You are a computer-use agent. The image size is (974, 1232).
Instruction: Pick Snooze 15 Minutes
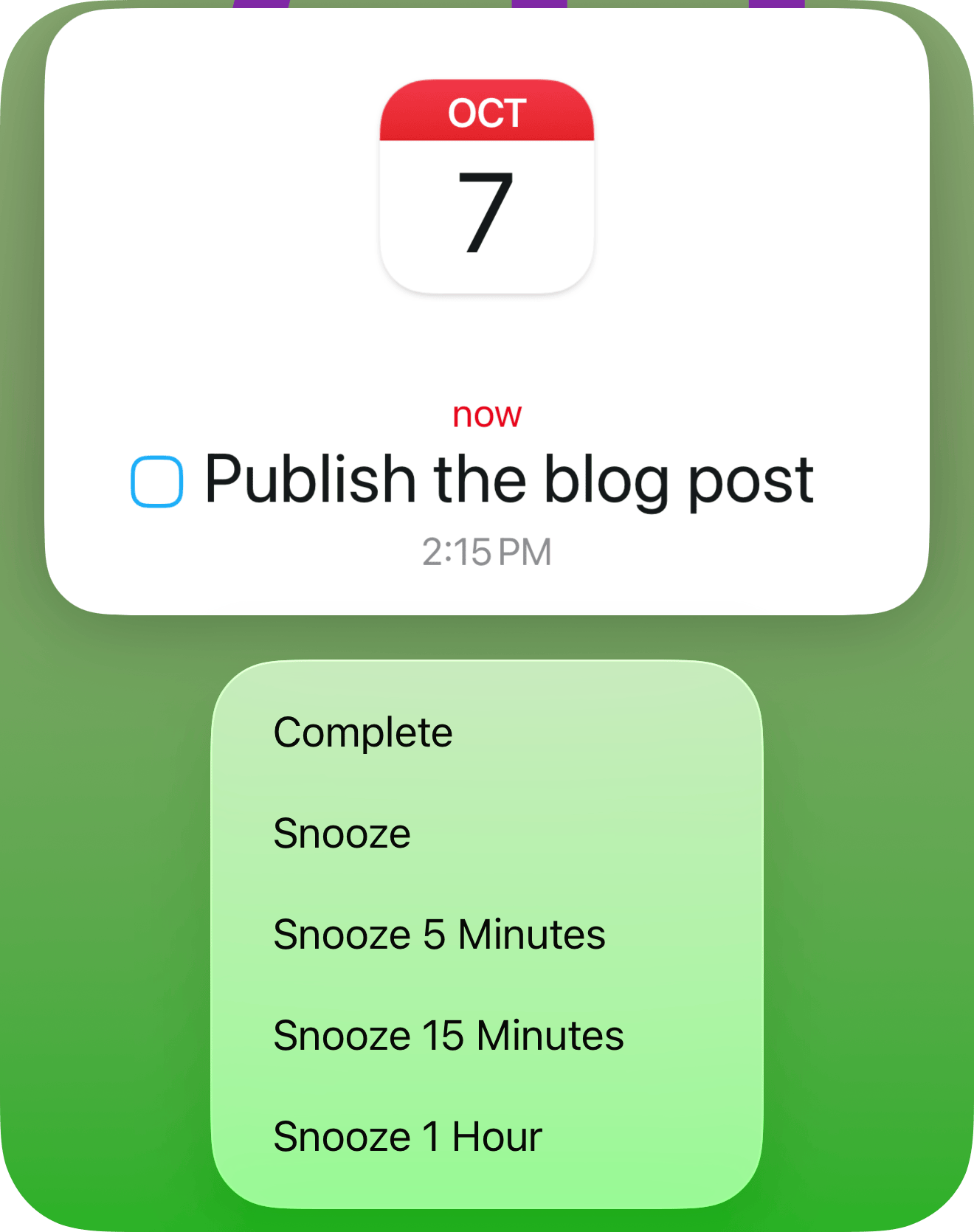point(448,1036)
